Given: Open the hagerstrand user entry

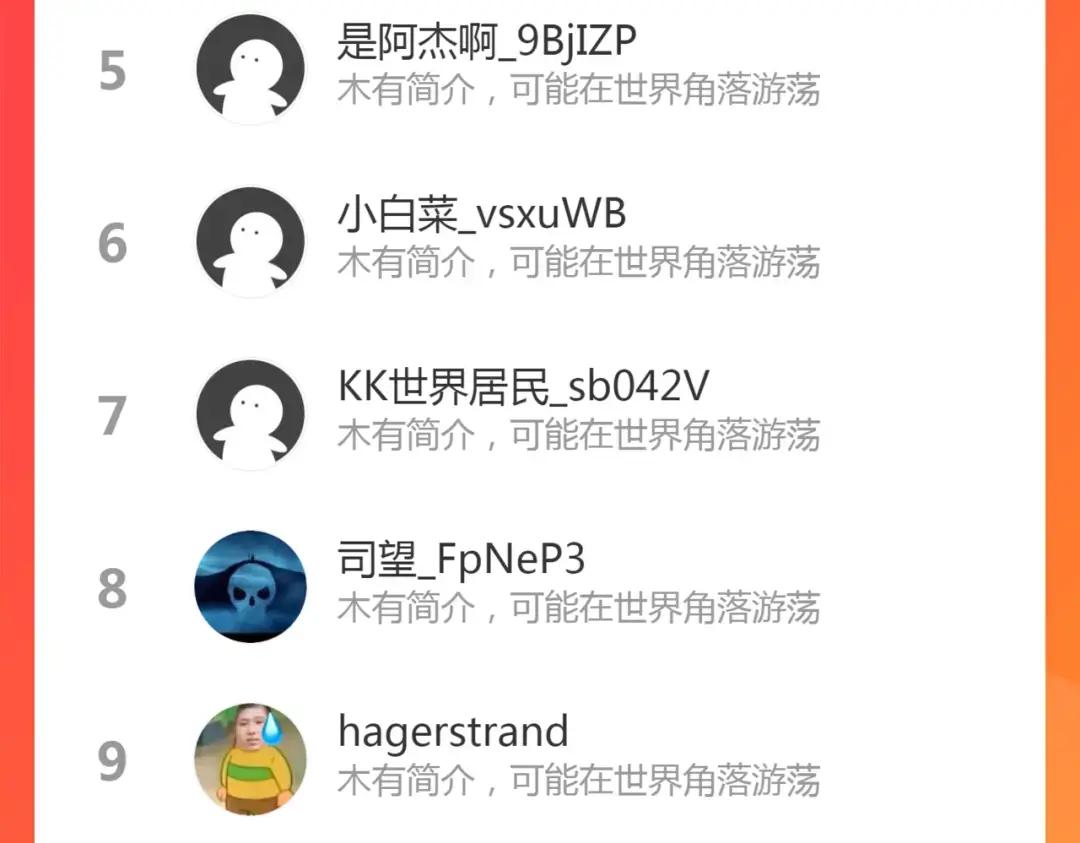Looking at the screenshot, I should coord(540,759).
